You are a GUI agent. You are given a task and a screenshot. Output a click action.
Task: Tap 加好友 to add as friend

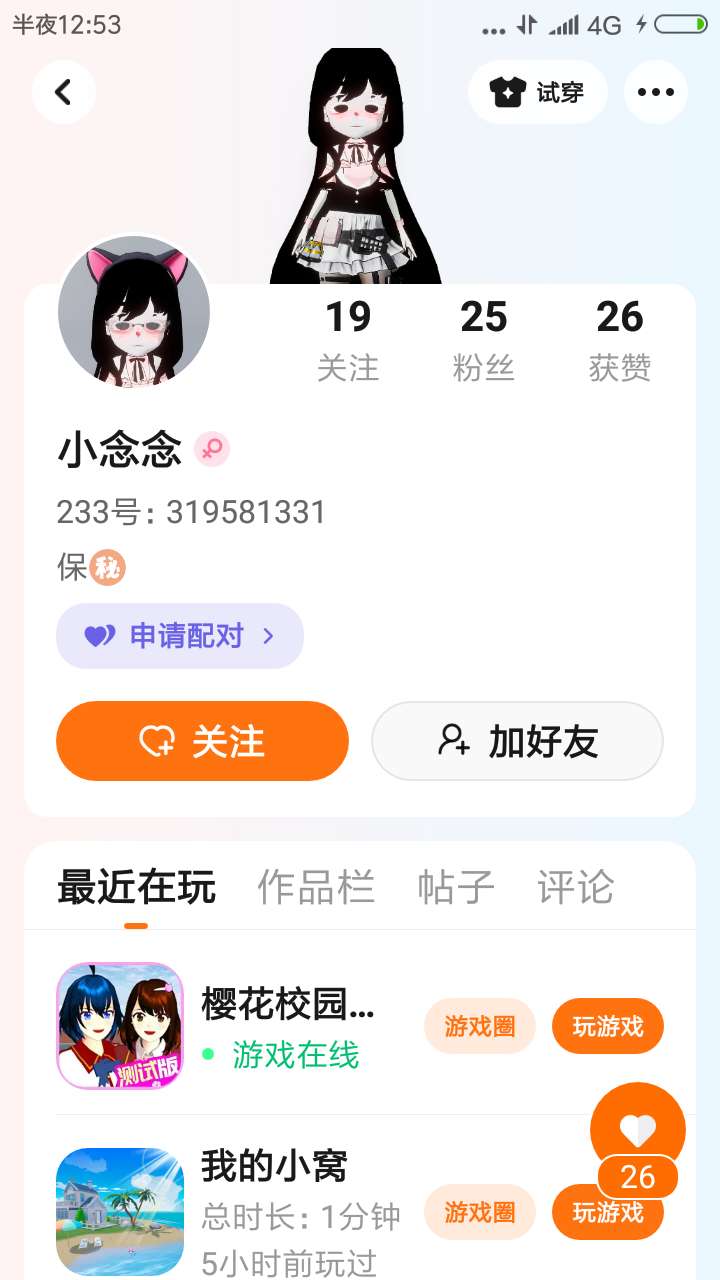[x=517, y=741]
